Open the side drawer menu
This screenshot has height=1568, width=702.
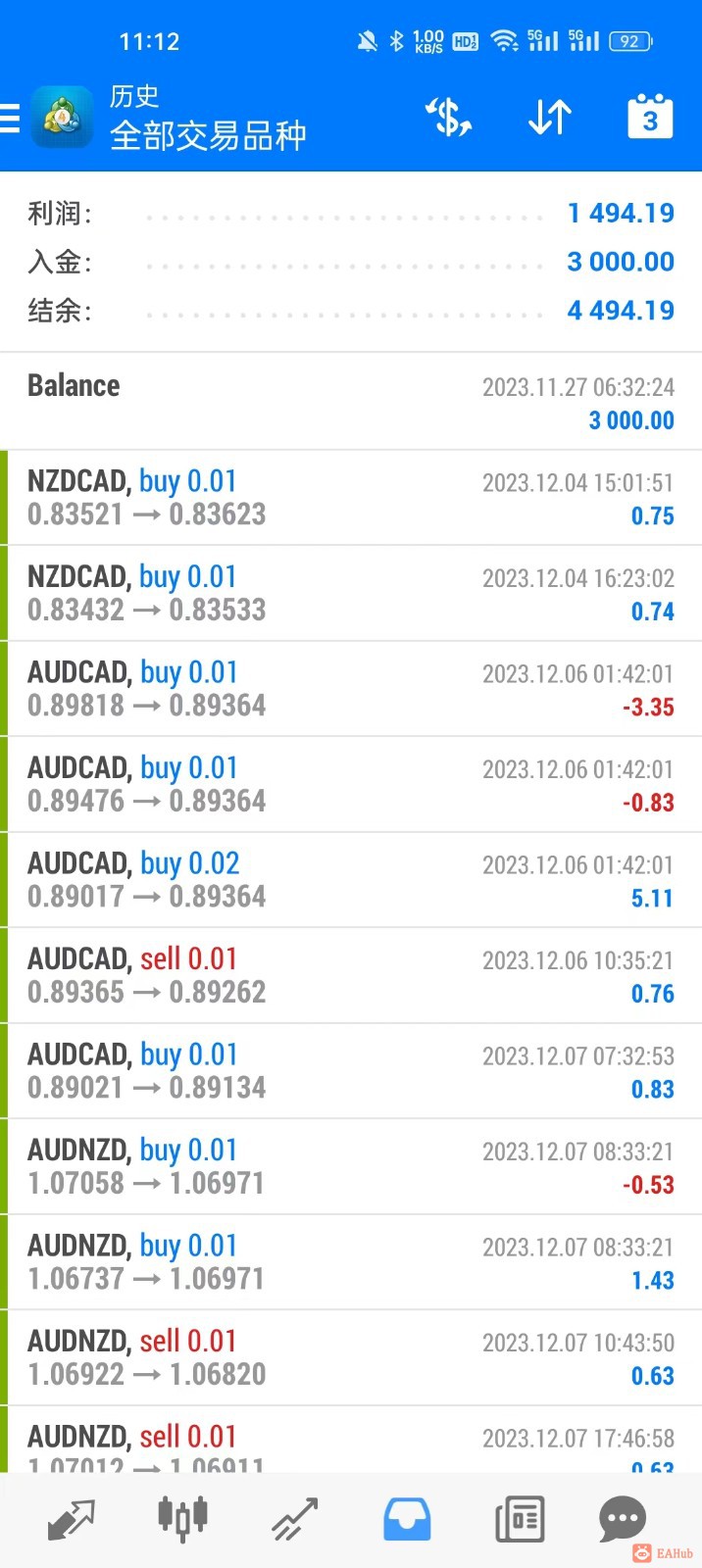pyautogui.click(x=12, y=119)
